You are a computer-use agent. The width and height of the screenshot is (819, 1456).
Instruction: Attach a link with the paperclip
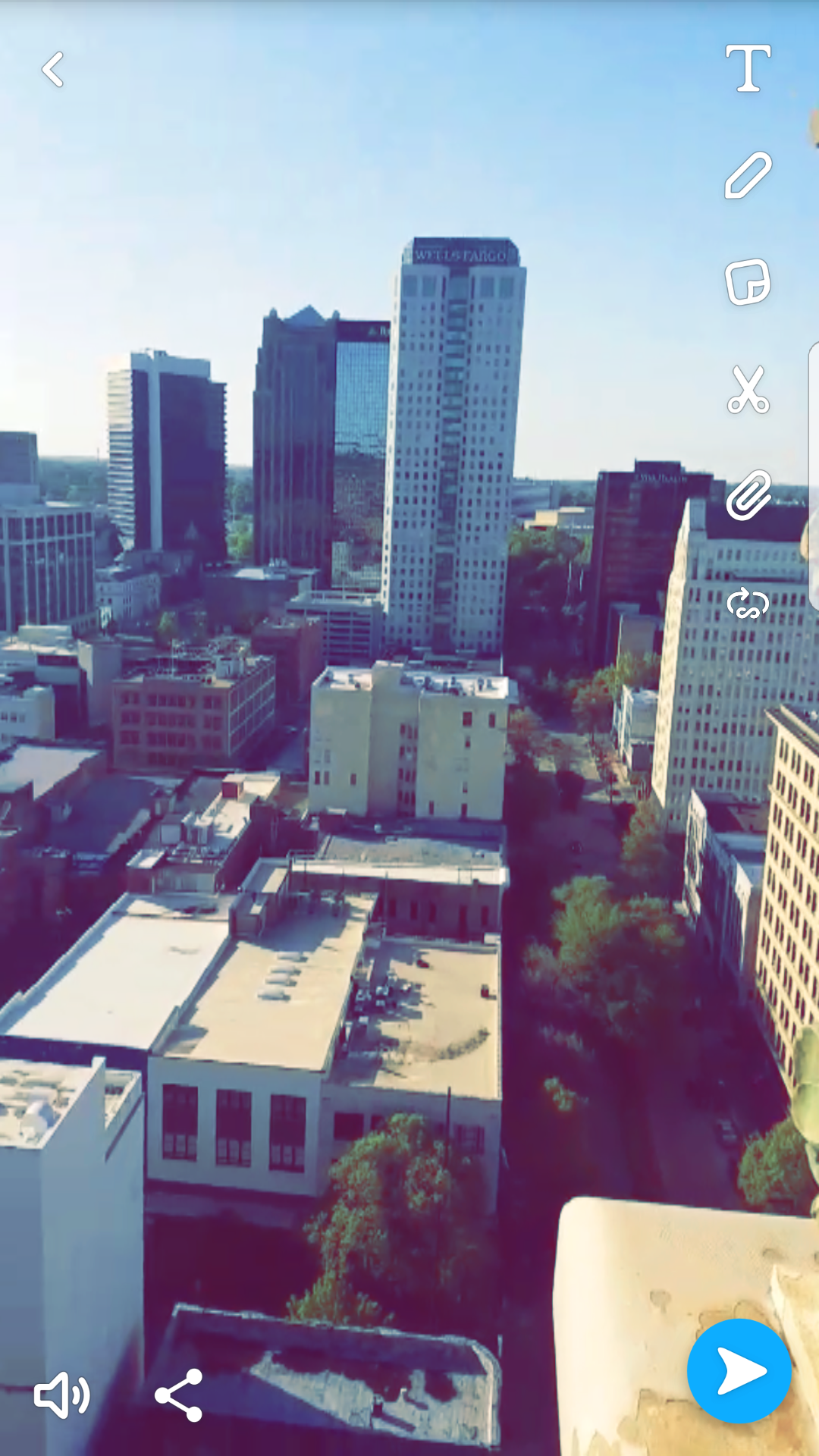748,495
